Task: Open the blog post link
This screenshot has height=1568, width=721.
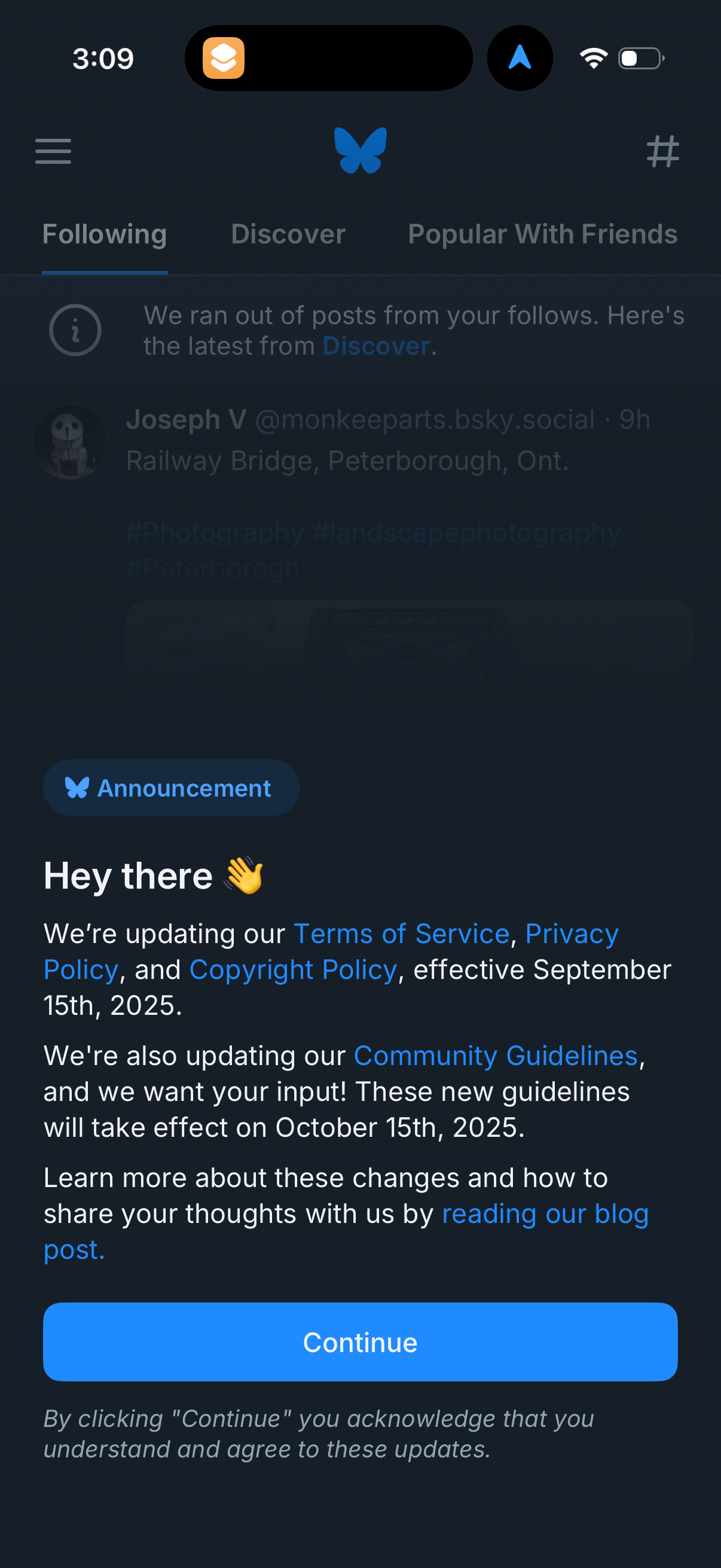Action: coord(545,1213)
